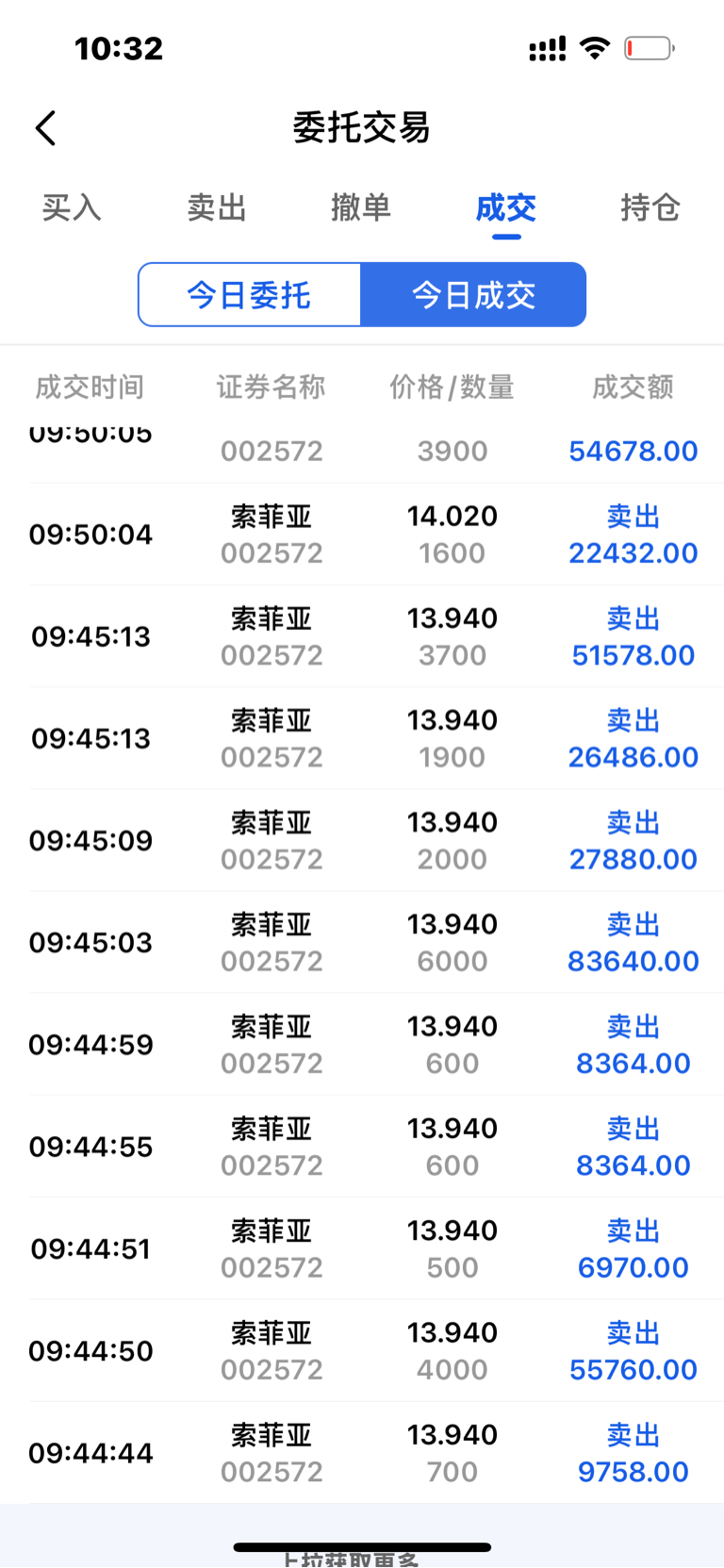Open the 09:44:44 trade of 700 shares
Image resolution: width=724 pixels, height=1568 pixels.
click(362, 1453)
